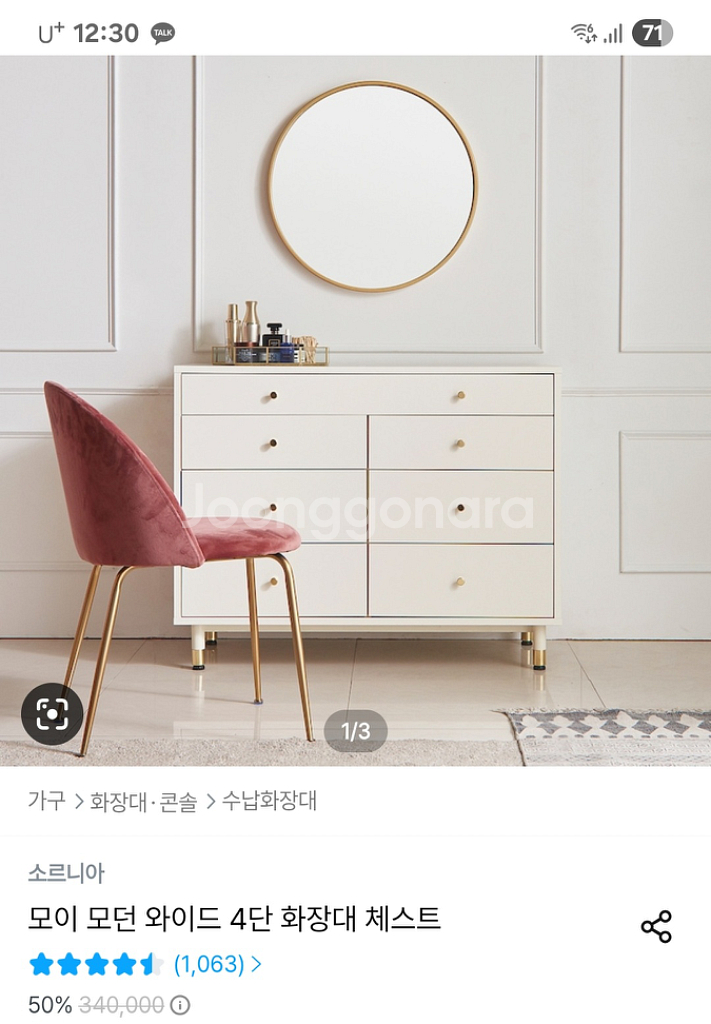Share this product listing
This screenshot has width=711, height=1024.
pos(656,927)
